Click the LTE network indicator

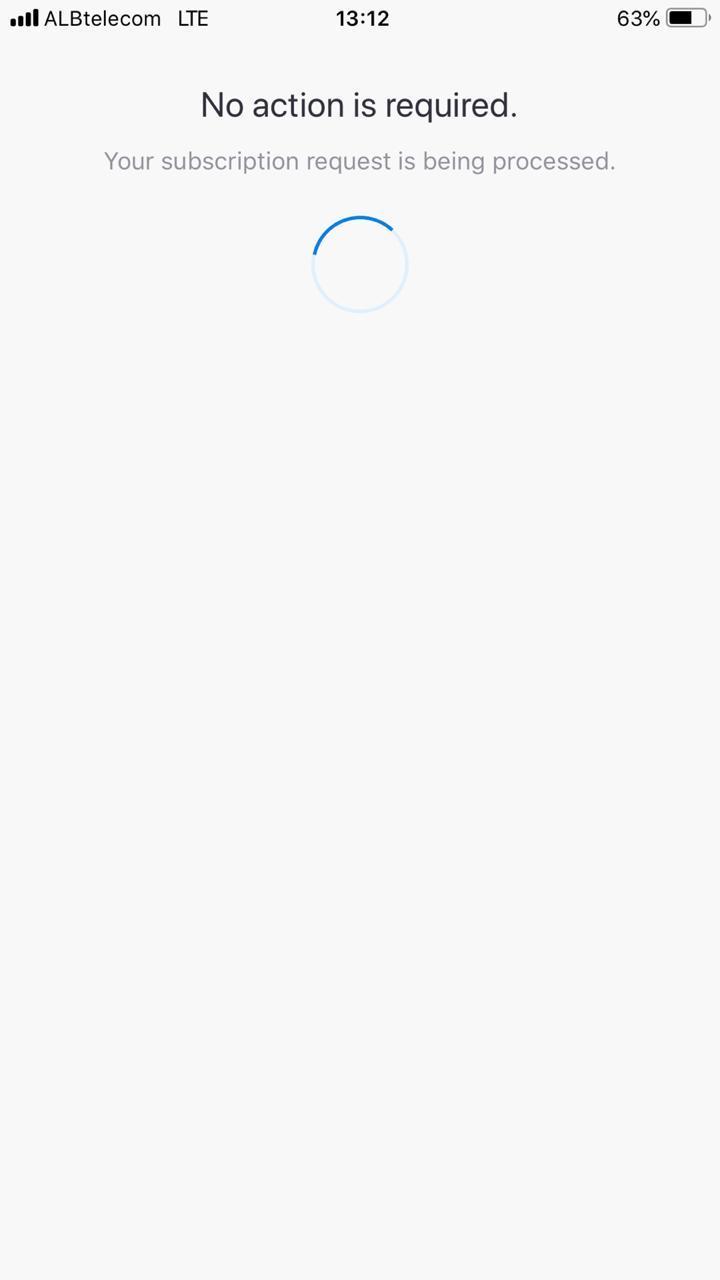click(194, 17)
